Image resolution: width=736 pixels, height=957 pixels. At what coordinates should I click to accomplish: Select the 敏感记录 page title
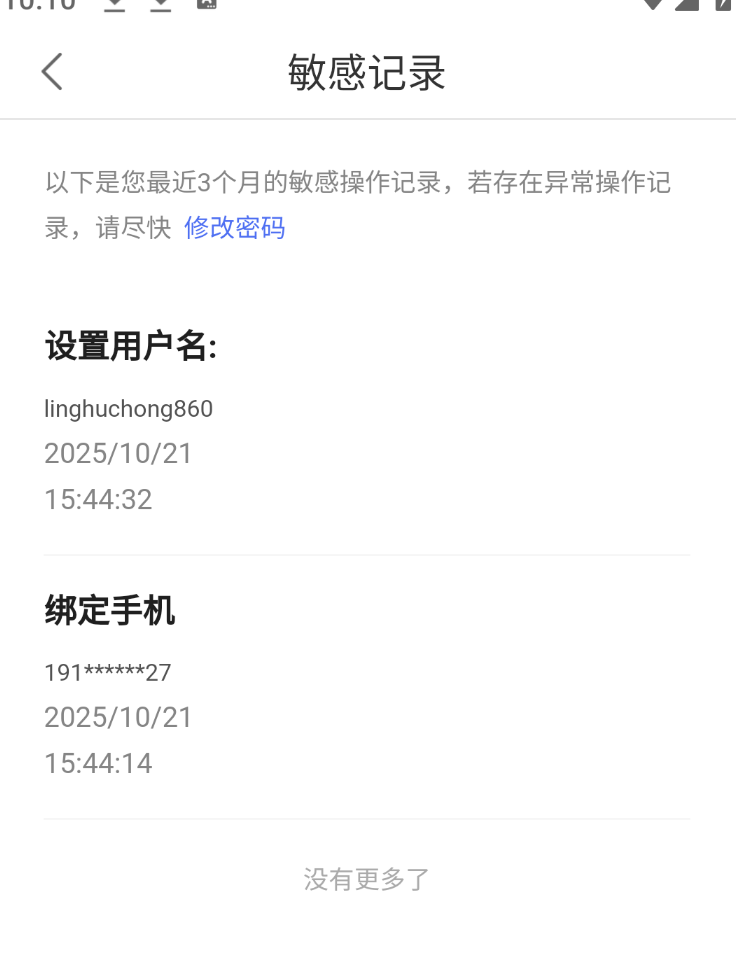pyautogui.click(x=367, y=72)
